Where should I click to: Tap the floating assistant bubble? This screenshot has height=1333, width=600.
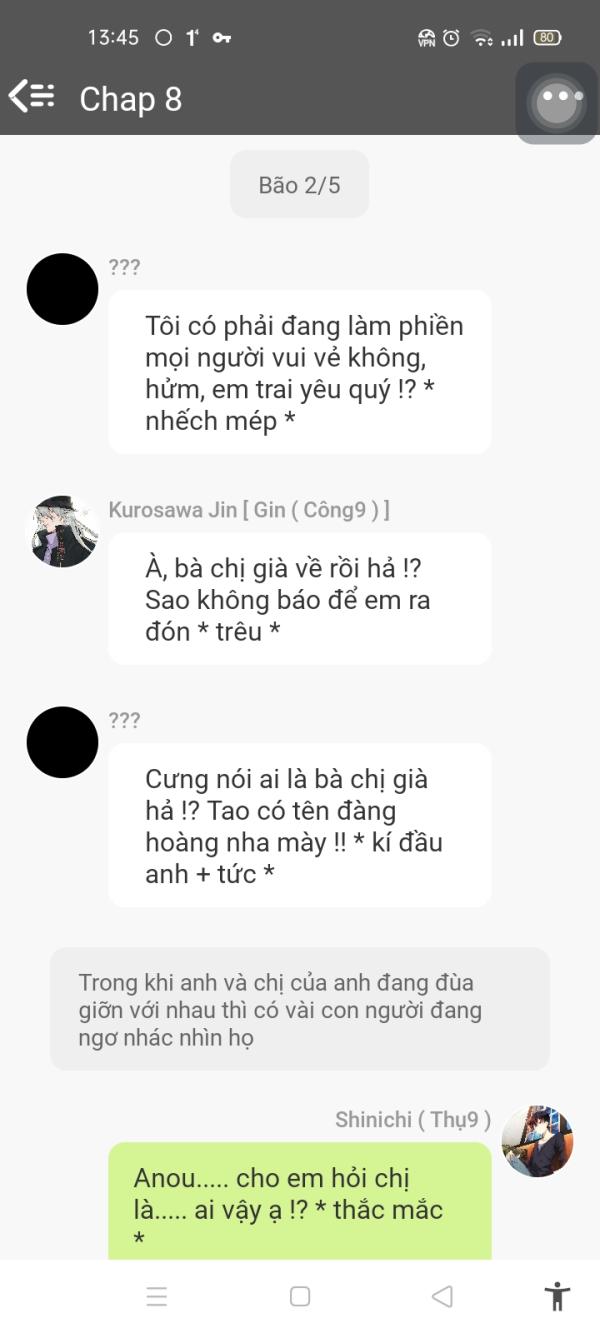(x=557, y=102)
